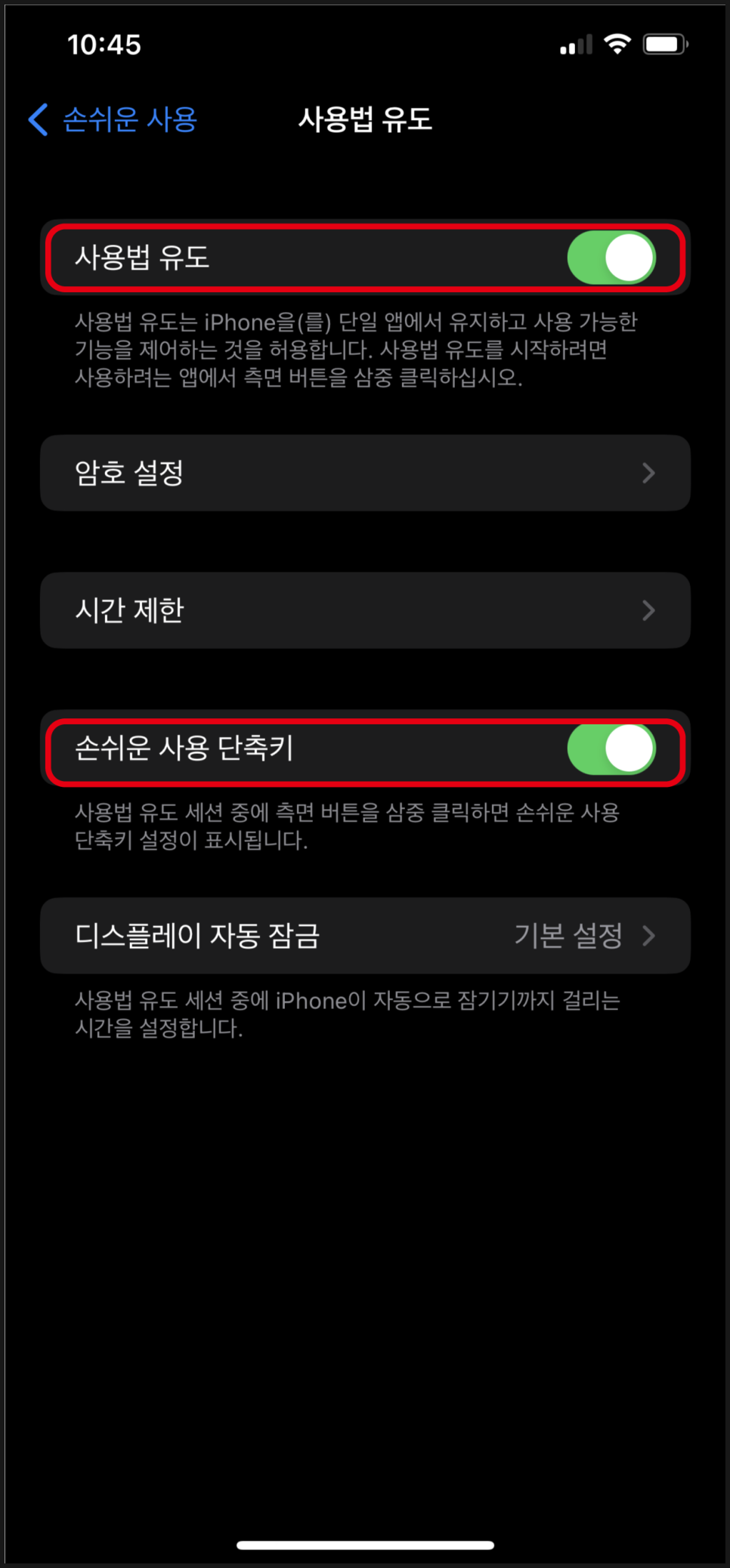The image size is (730, 1568).
Task: Open 디스플레이 자동 잠금 options
Action: tap(365, 936)
